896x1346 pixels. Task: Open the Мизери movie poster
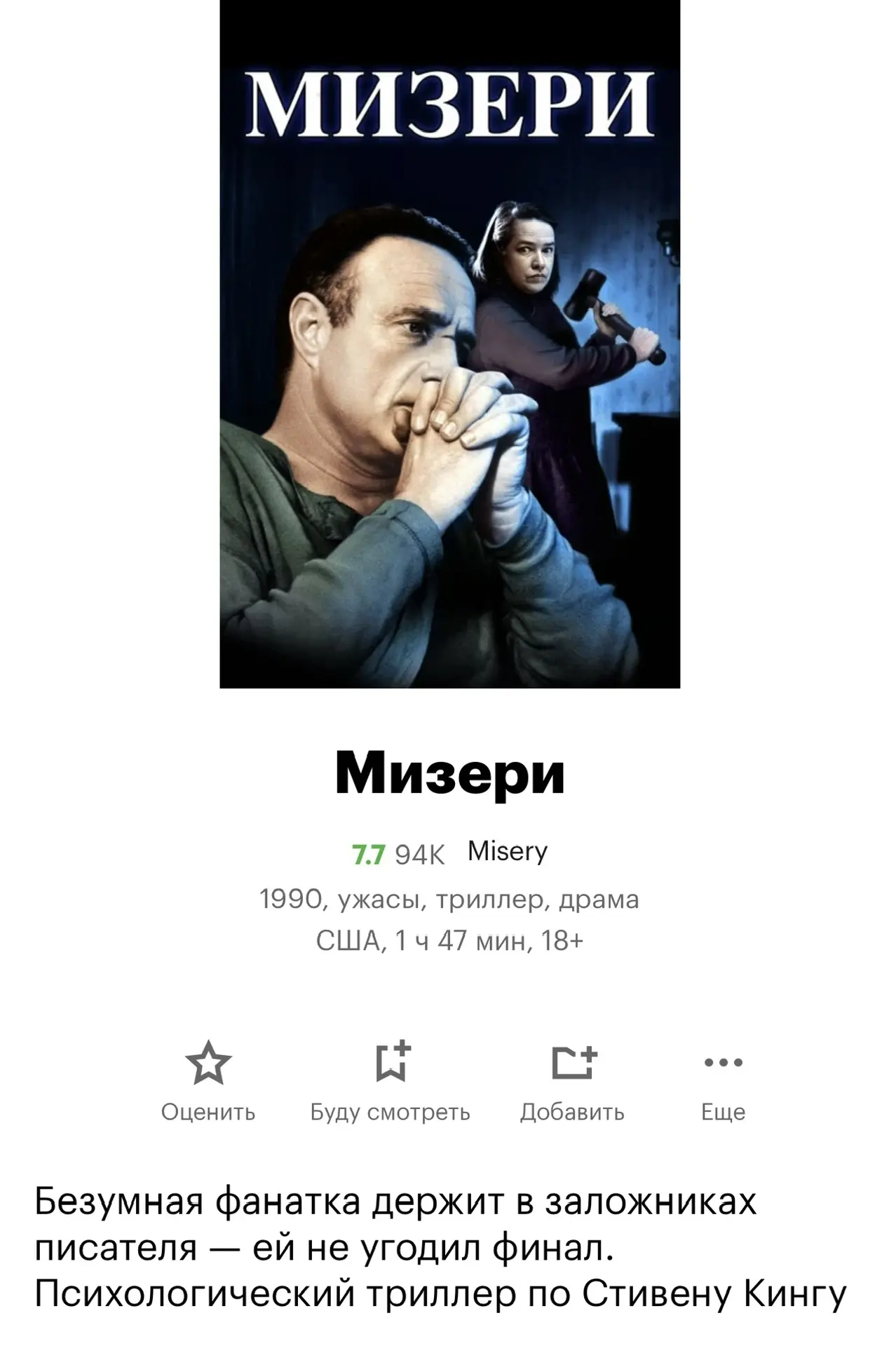449,344
